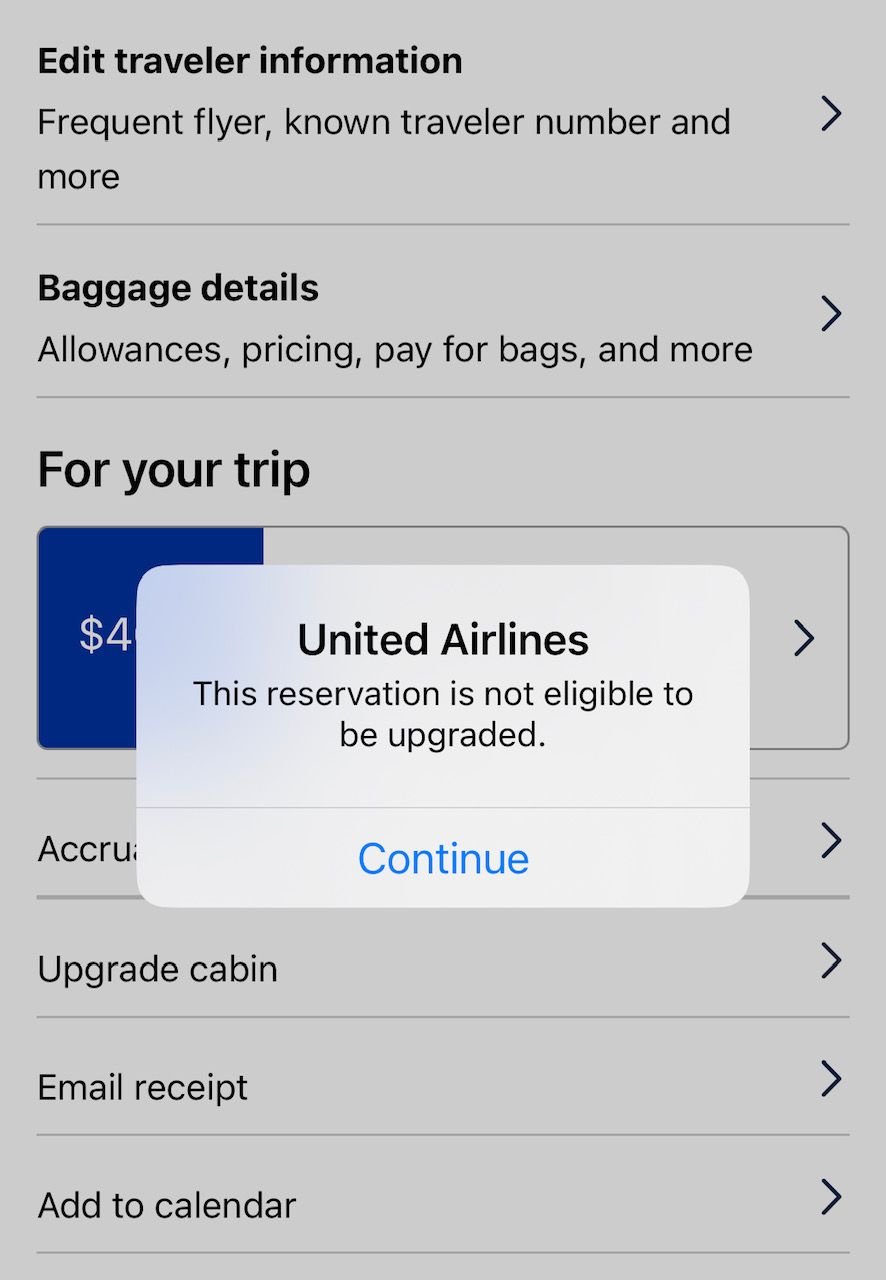The image size is (886, 1280).
Task: Expand the Baggage details row chevron
Action: pyautogui.click(x=831, y=313)
